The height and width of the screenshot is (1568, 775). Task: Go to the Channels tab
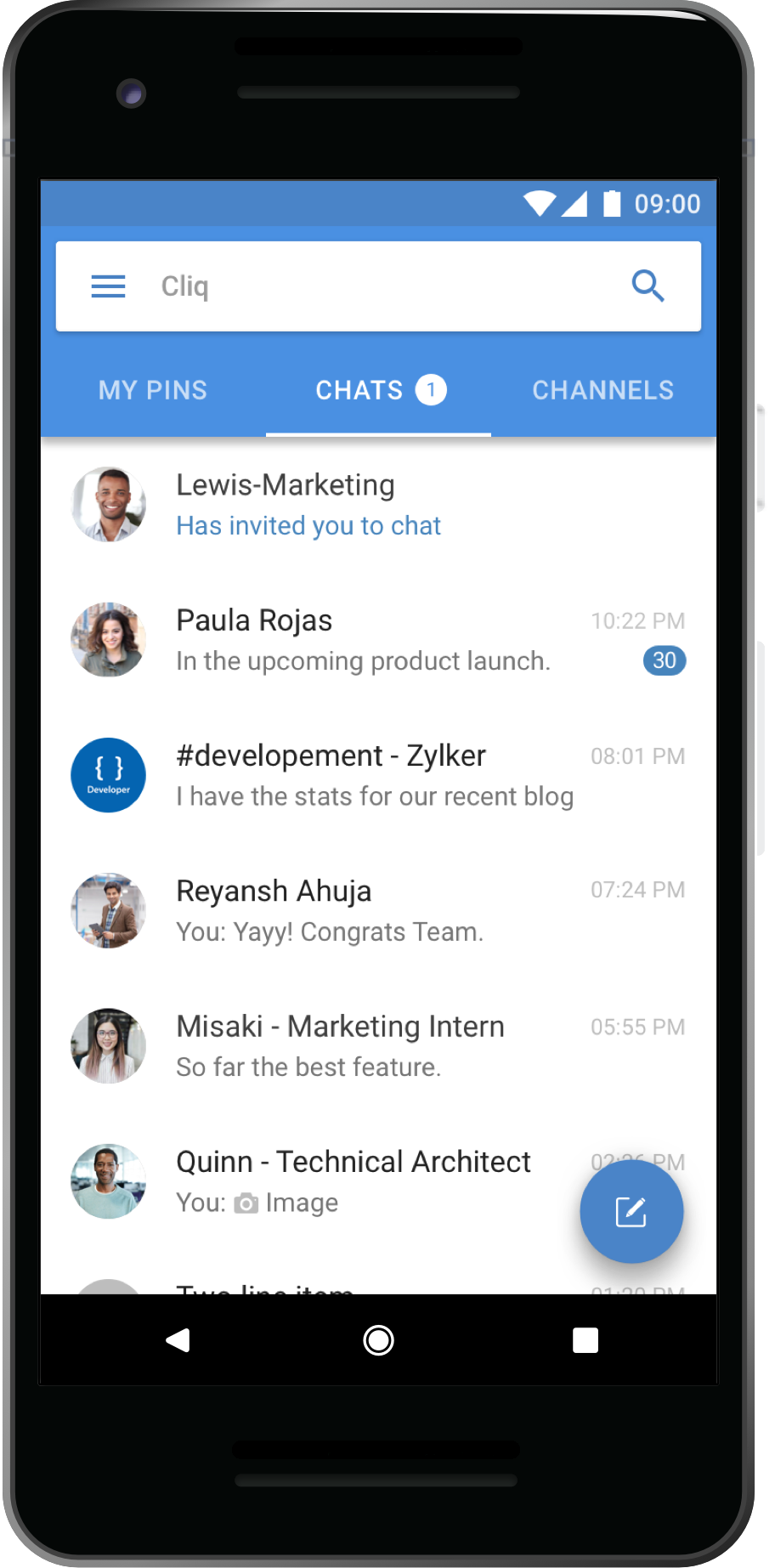coord(602,390)
